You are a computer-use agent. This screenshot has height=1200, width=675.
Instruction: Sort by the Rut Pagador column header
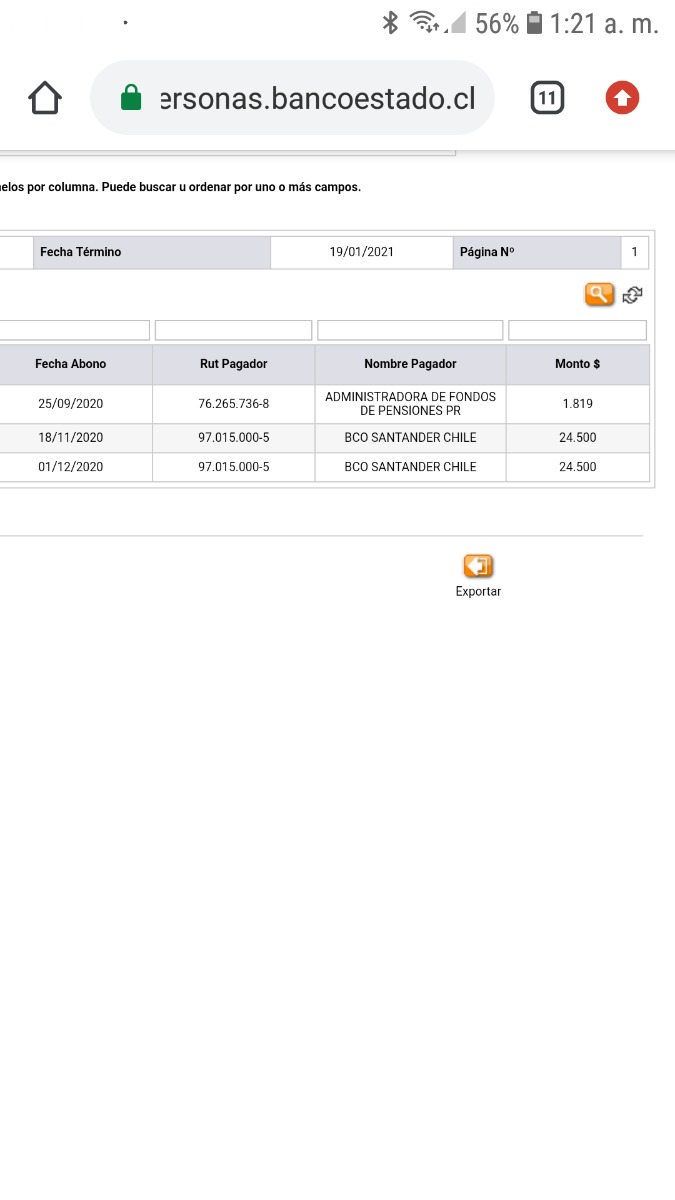coord(234,364)
